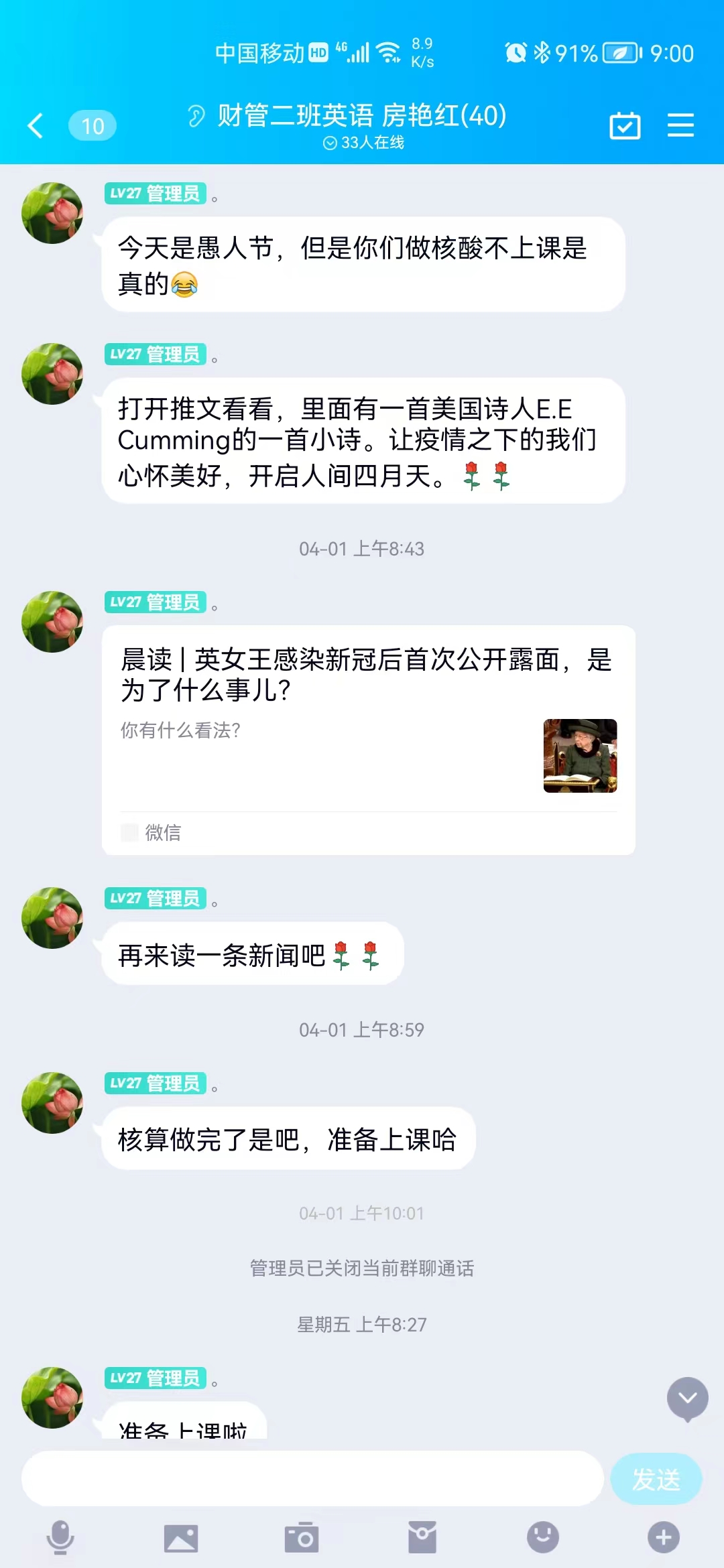Go back to the message list
724x1568 pixels.
(36, 125)
